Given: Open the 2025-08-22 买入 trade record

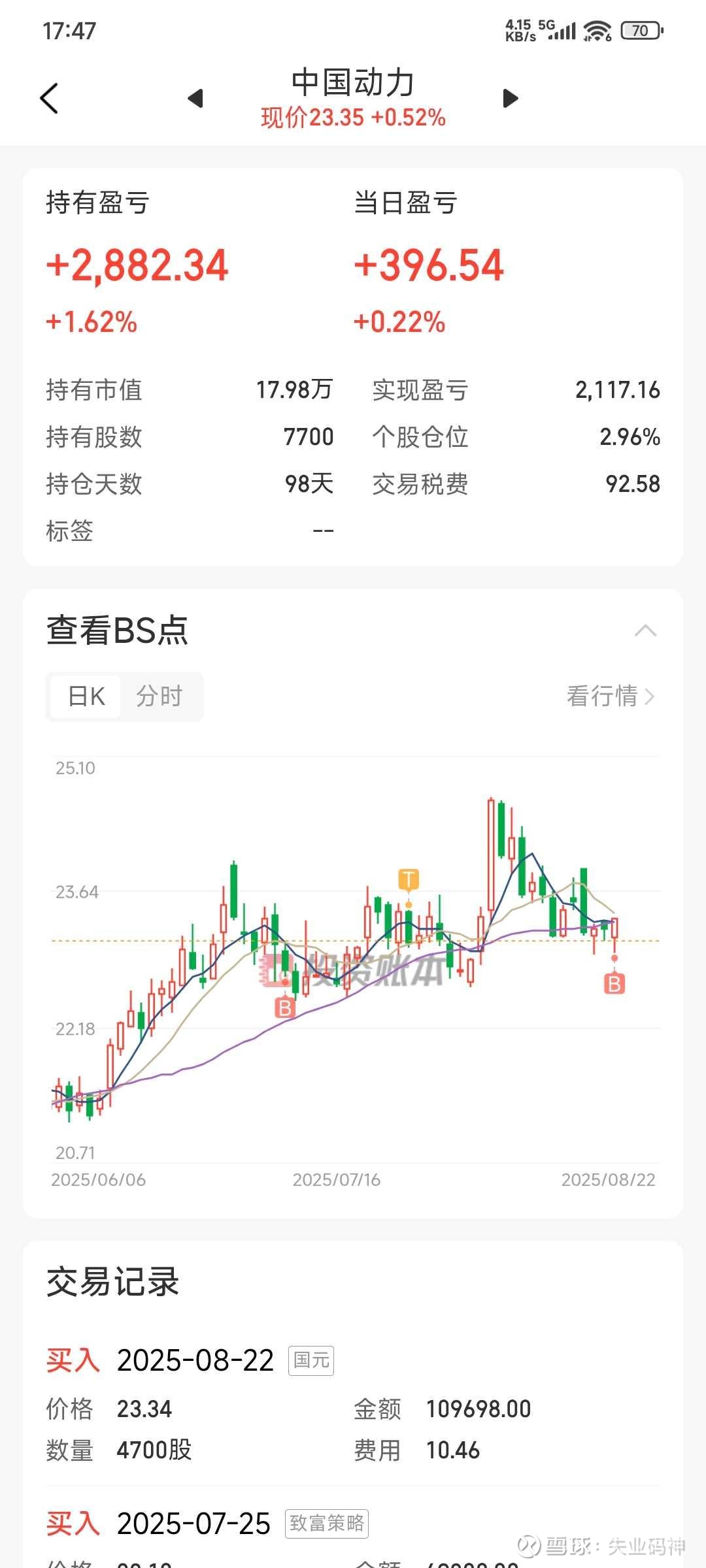Looking at the screenshot, I should (x=353, y=1403).
